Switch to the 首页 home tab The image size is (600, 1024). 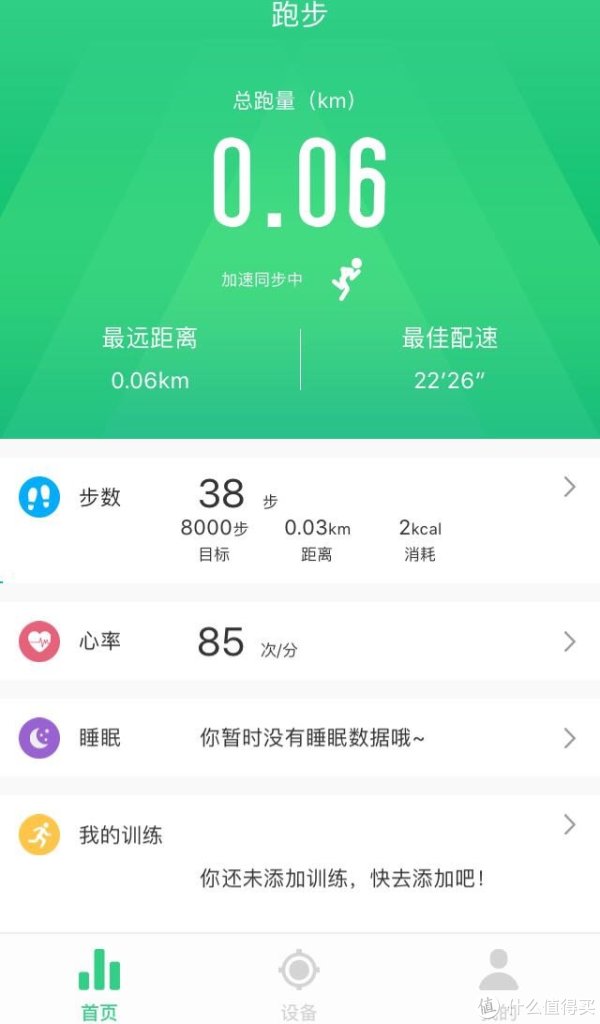pyautogui.click(x=99, y=983)
